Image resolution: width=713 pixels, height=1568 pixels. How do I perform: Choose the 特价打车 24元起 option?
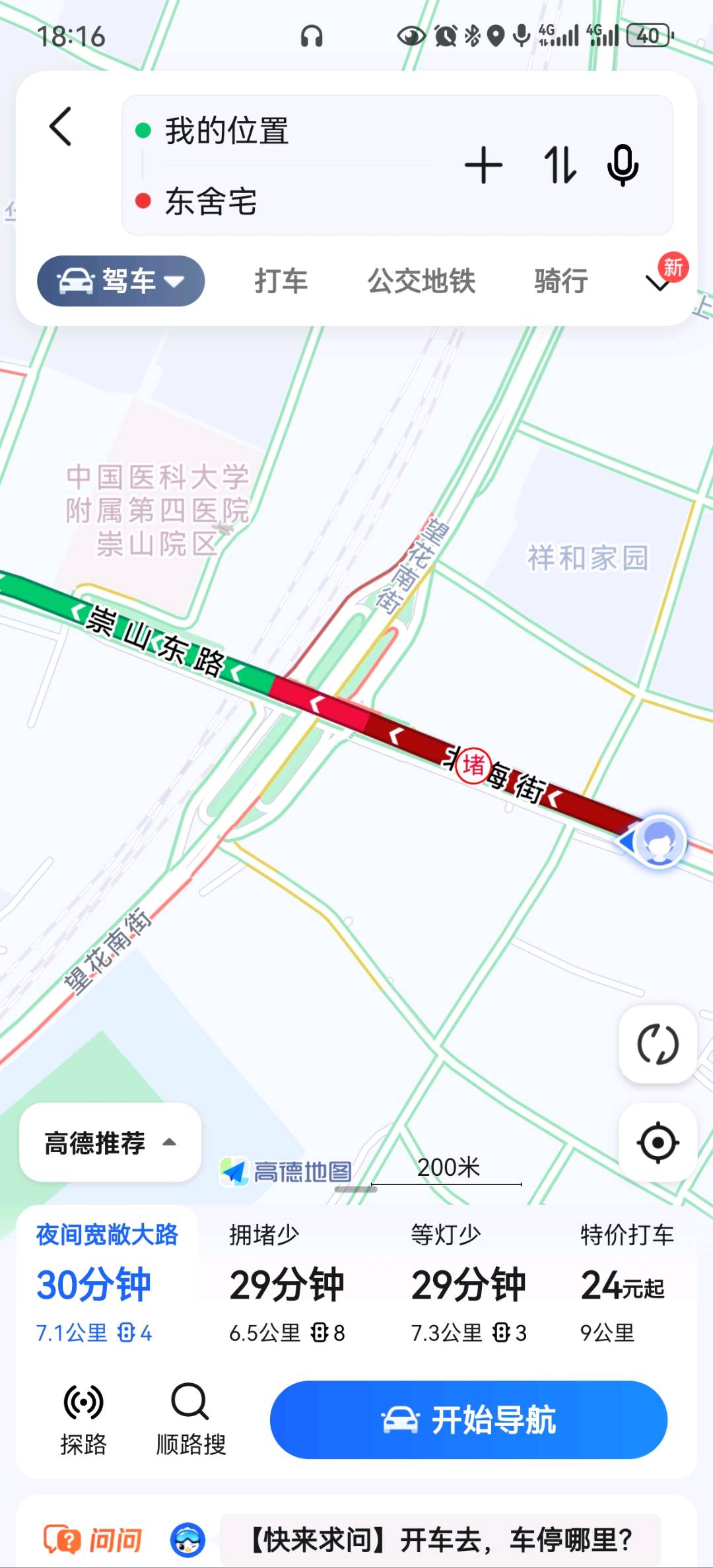(x=624, y=1284)
